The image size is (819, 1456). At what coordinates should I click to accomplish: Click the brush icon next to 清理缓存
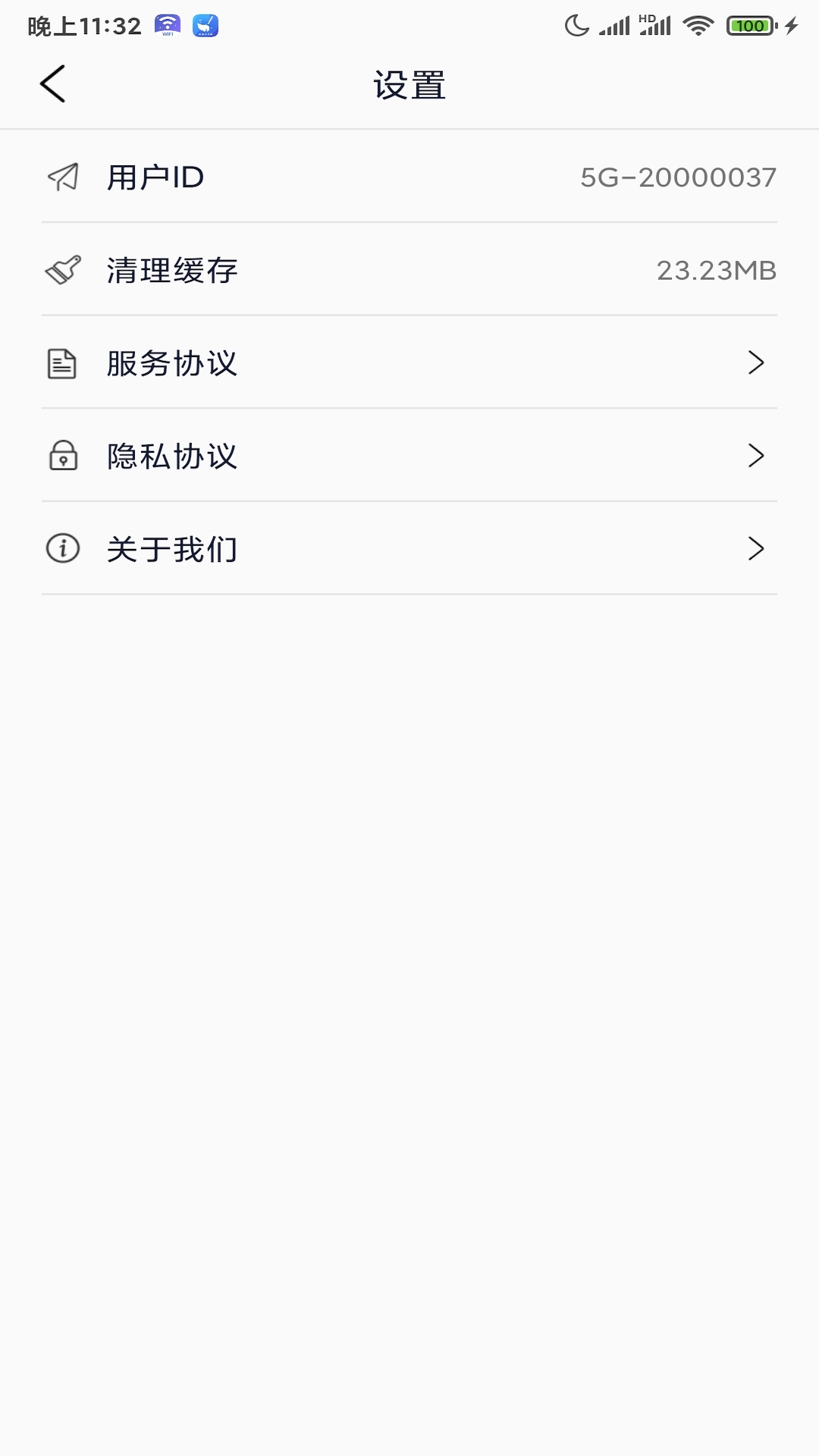pos(62,270)
